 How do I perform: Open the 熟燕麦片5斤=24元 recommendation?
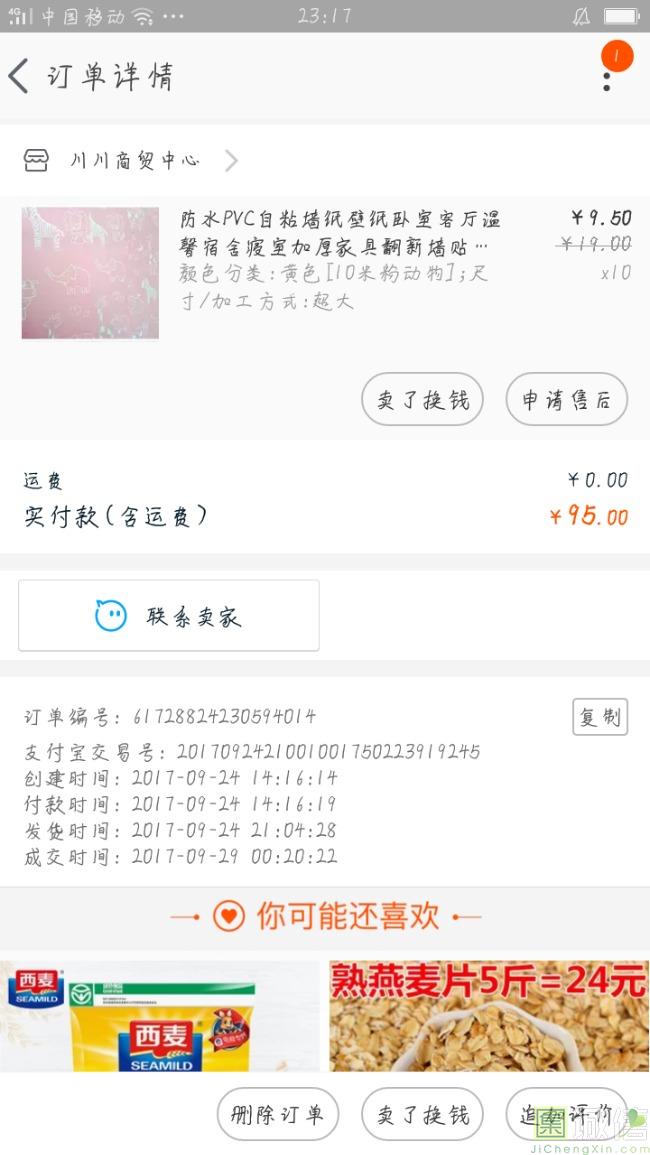point(488,1015)
